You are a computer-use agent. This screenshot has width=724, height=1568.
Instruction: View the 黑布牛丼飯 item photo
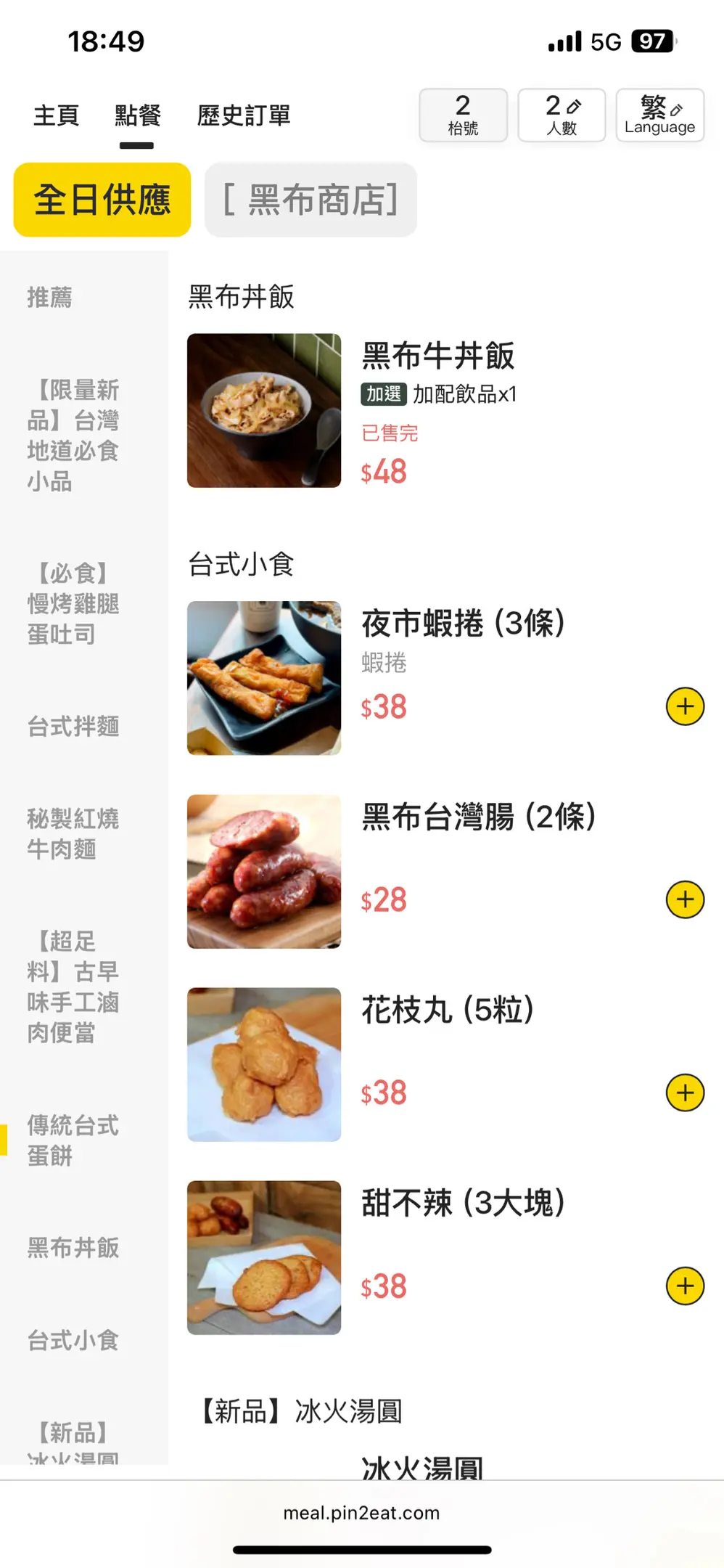point(264,410)
